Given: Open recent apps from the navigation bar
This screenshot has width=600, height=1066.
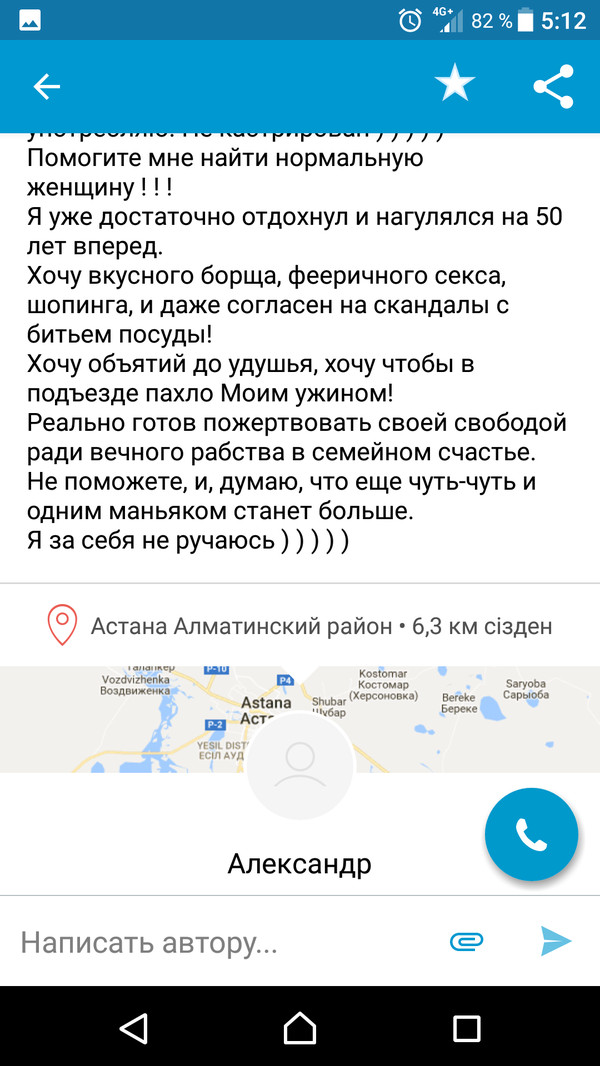Looking at the screenshot, I should (467, 1027).
